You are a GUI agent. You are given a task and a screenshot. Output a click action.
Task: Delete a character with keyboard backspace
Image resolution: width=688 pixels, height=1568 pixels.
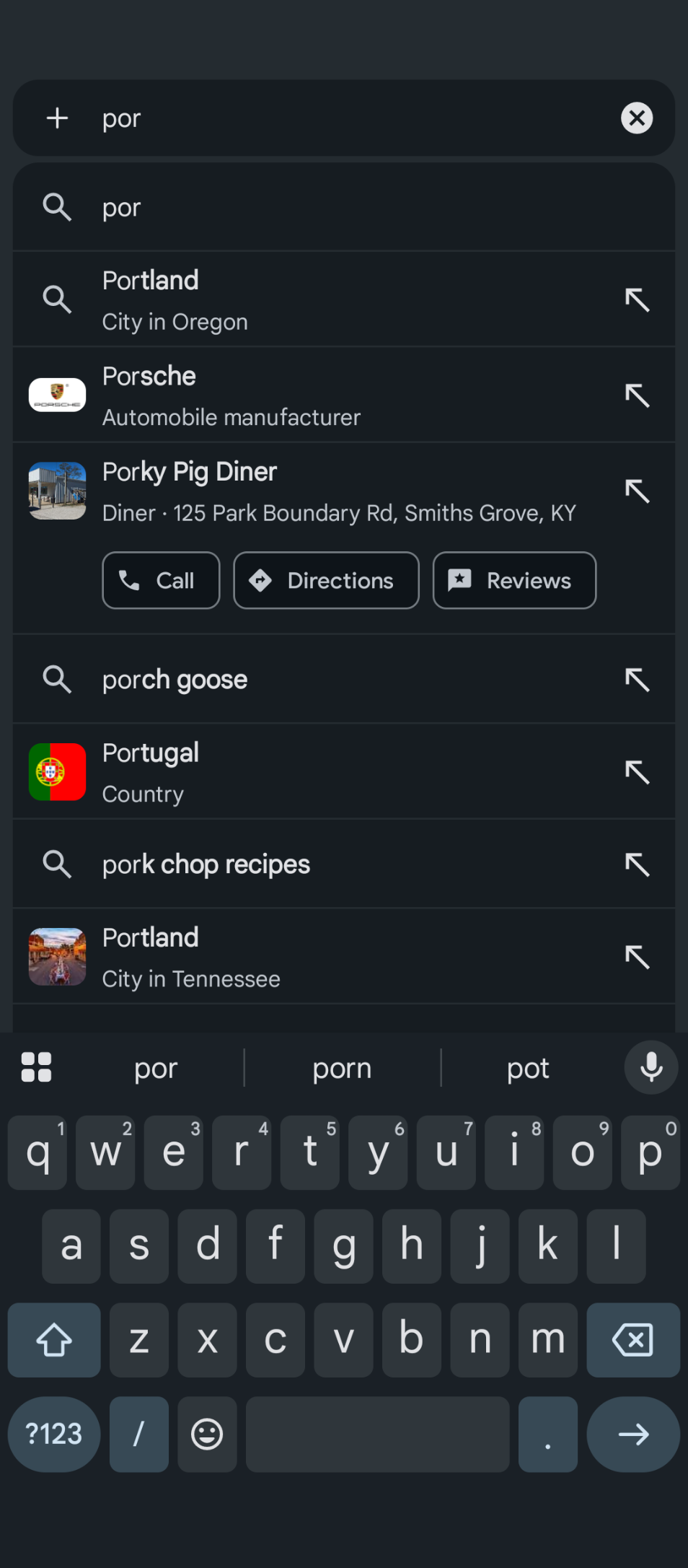click(632, 1340)
